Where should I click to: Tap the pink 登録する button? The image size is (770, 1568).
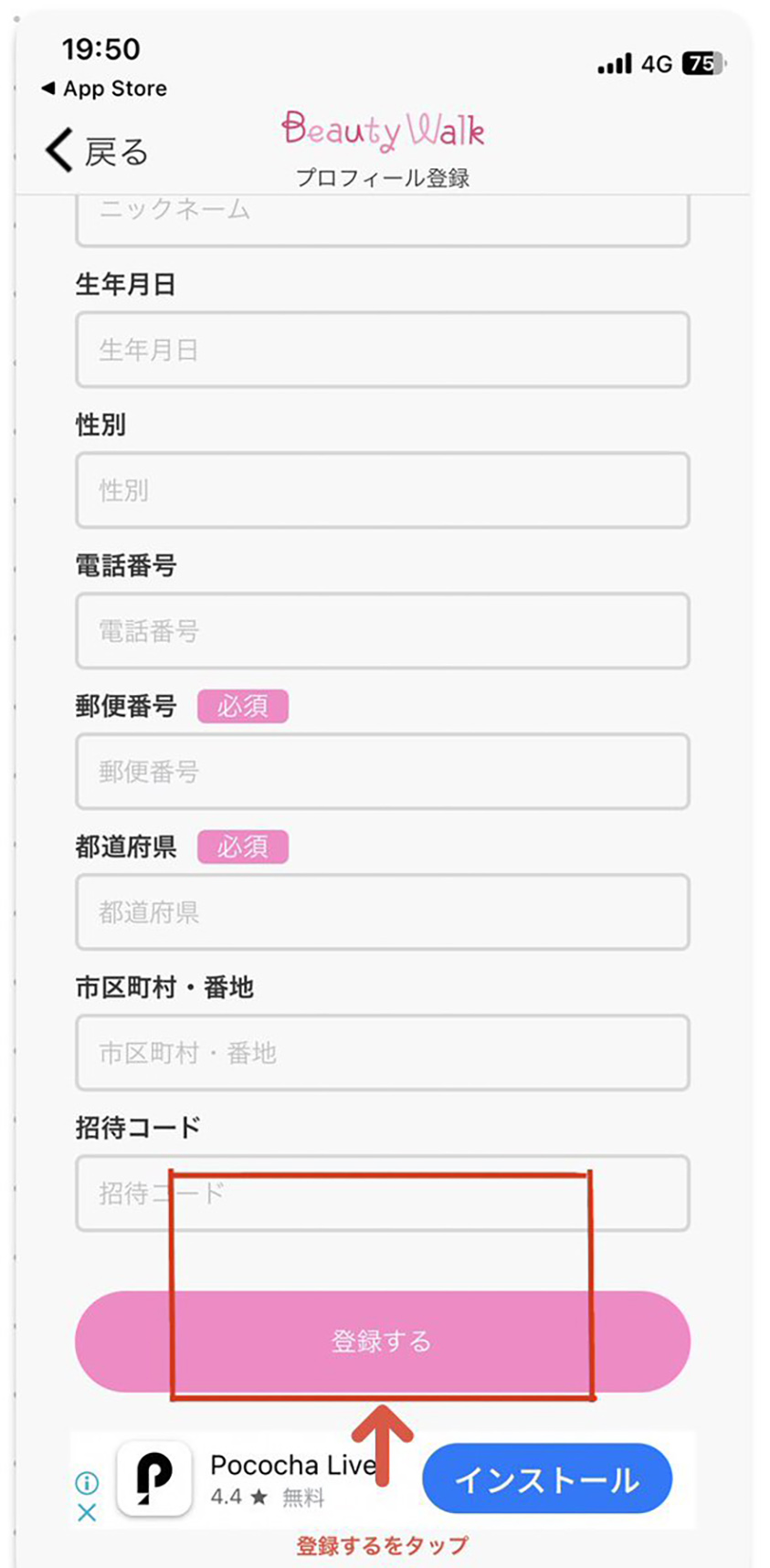tap(382, 1342)
